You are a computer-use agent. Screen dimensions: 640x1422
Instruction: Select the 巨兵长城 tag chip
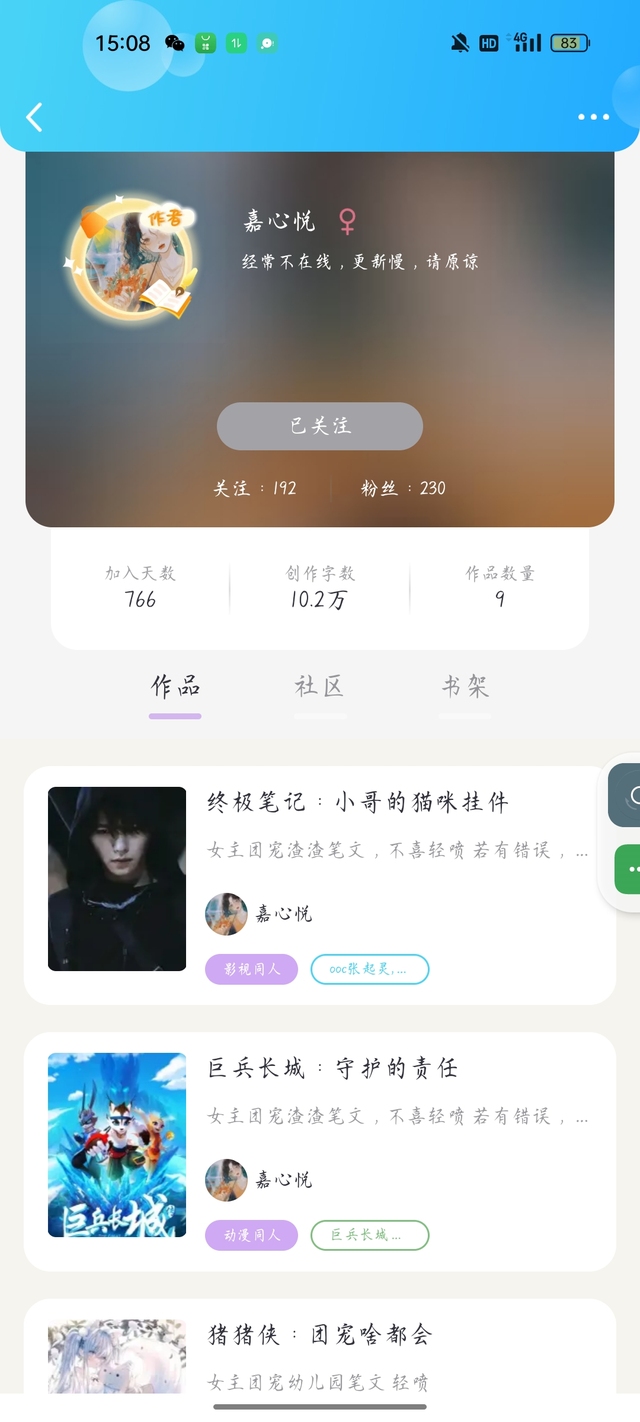pyautogui.click(x=370, y=1235)
